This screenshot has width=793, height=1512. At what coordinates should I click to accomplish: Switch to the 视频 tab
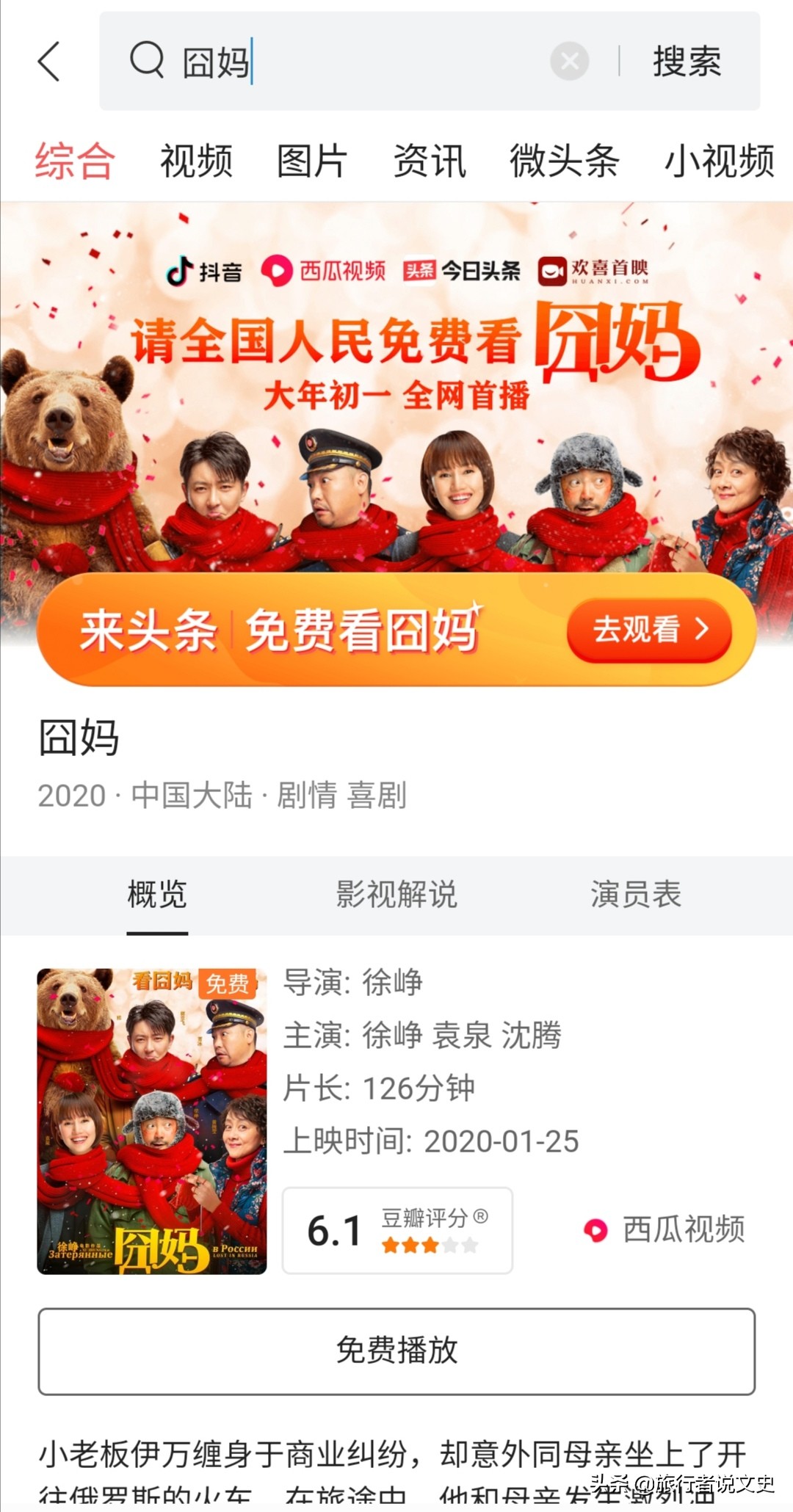[x=195, y=160]
